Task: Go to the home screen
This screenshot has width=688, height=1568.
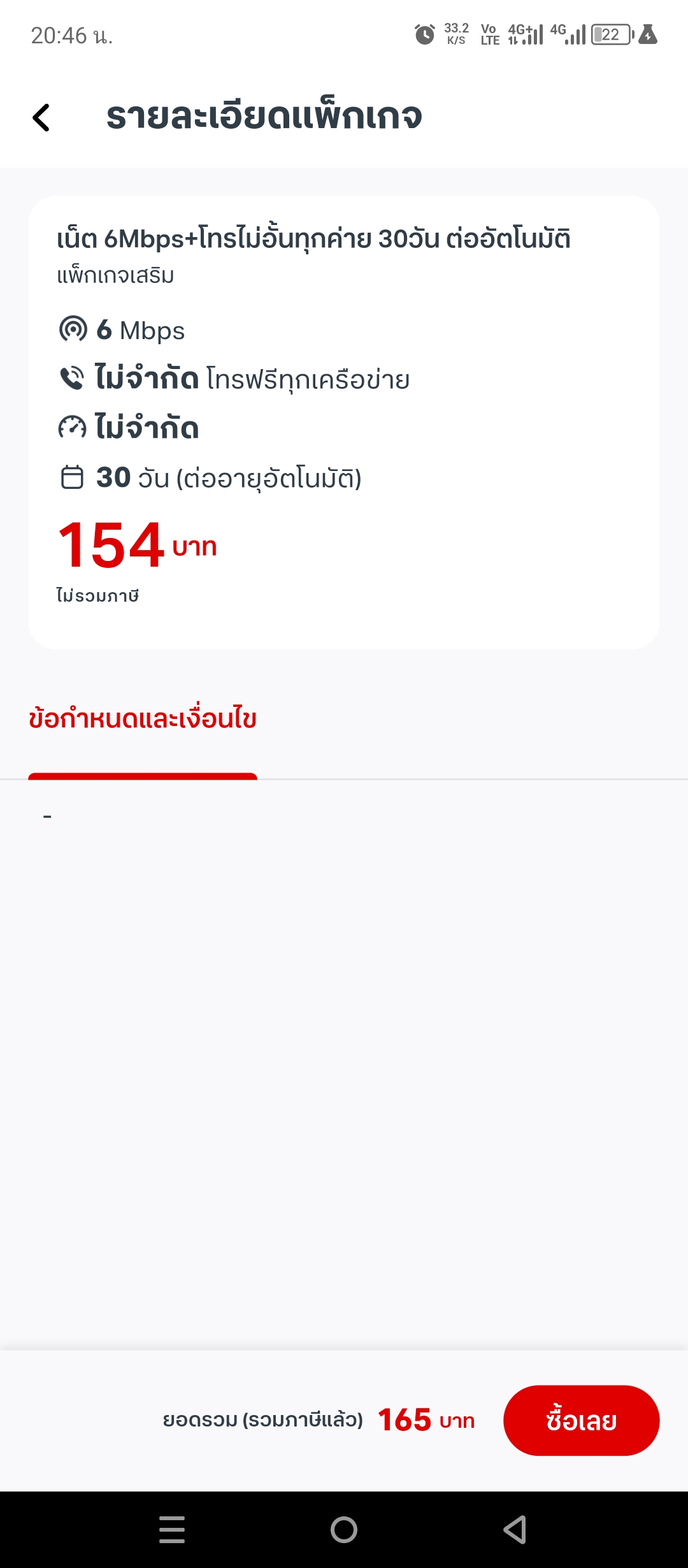Action: coord(344,1529)
